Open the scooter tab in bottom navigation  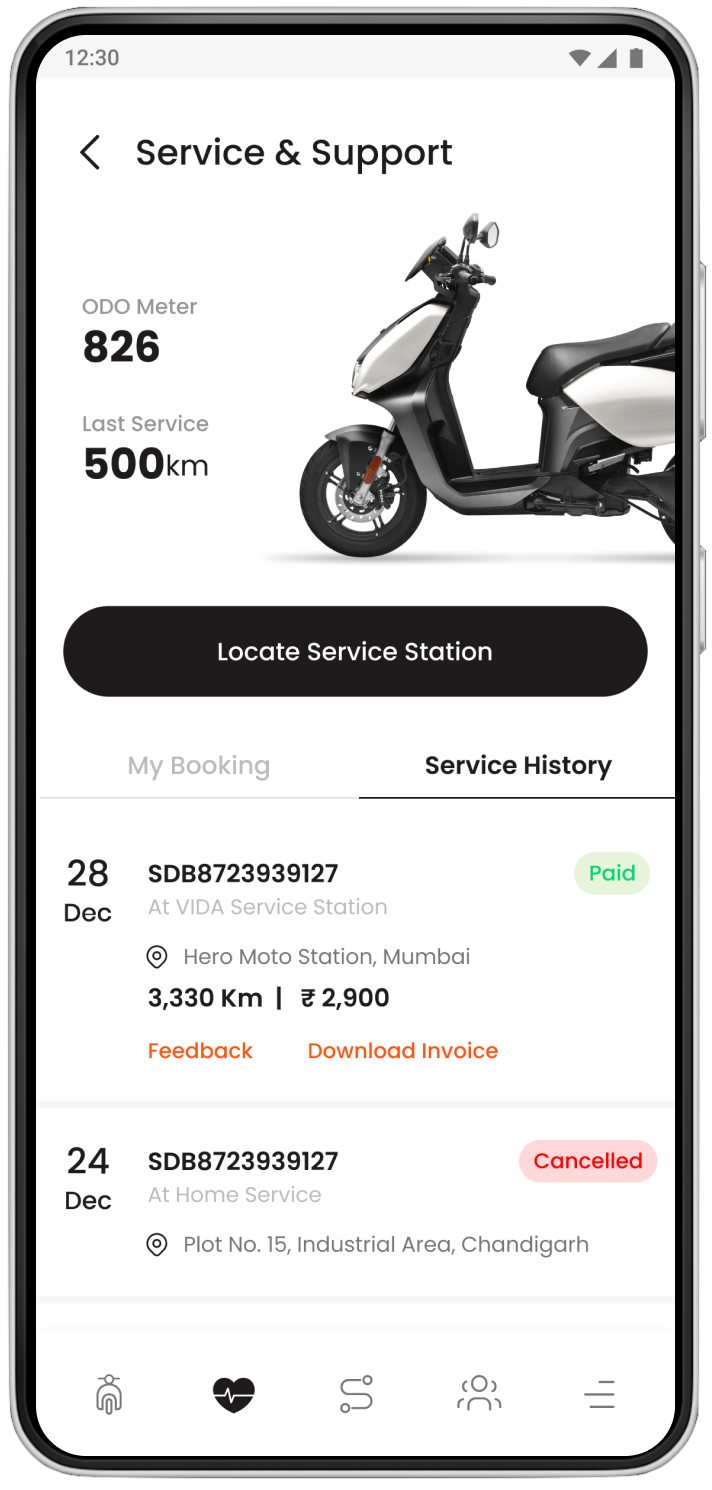click(109, 1394)
